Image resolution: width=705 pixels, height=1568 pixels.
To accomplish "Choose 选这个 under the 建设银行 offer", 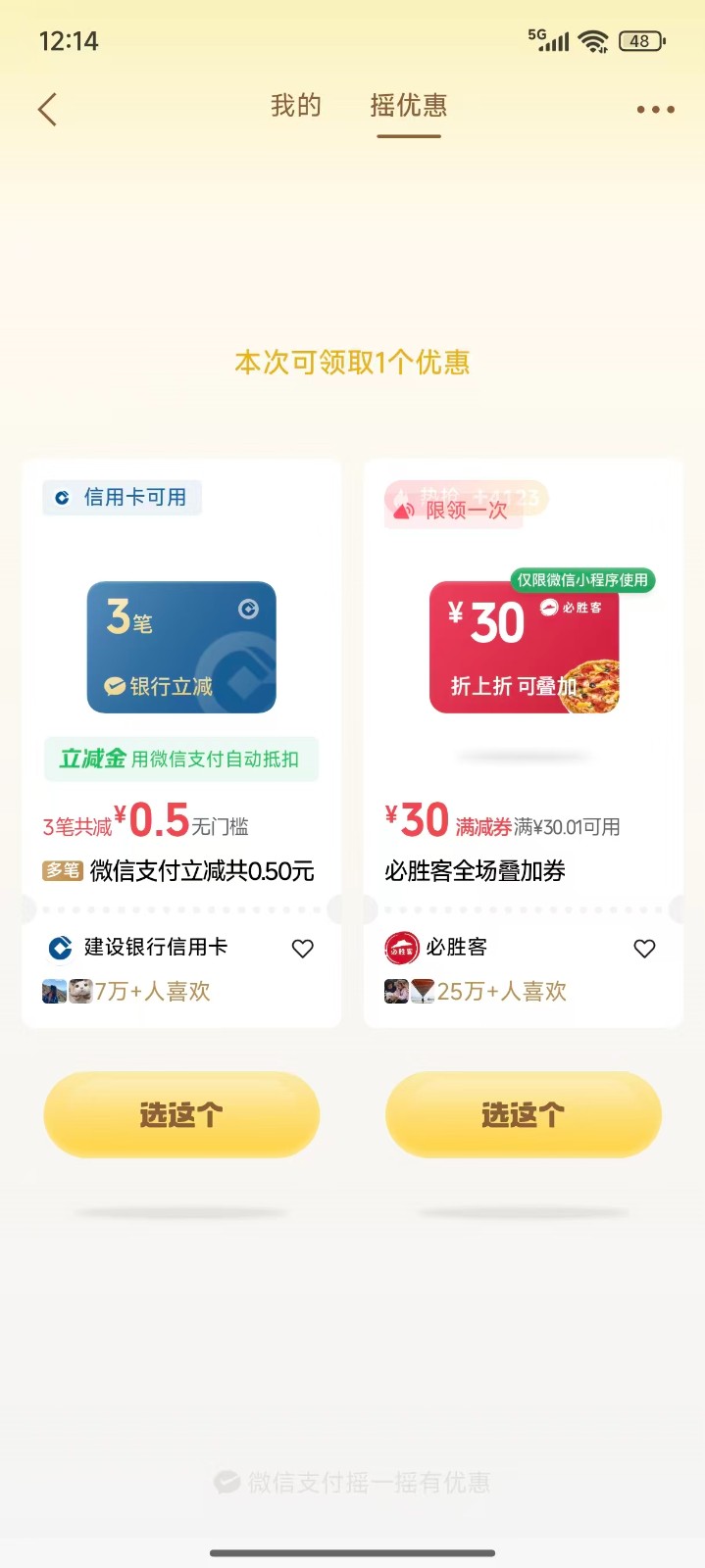I will point(181,1114).
